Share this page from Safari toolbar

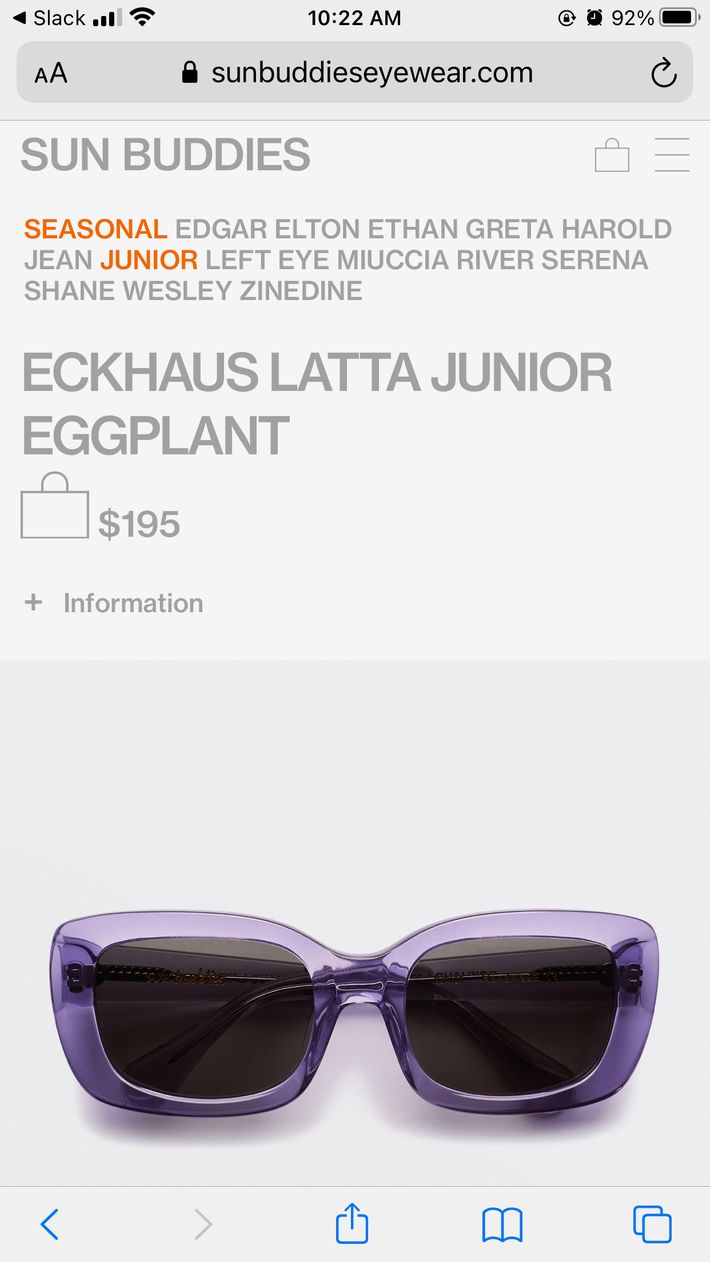(352, 1224)
